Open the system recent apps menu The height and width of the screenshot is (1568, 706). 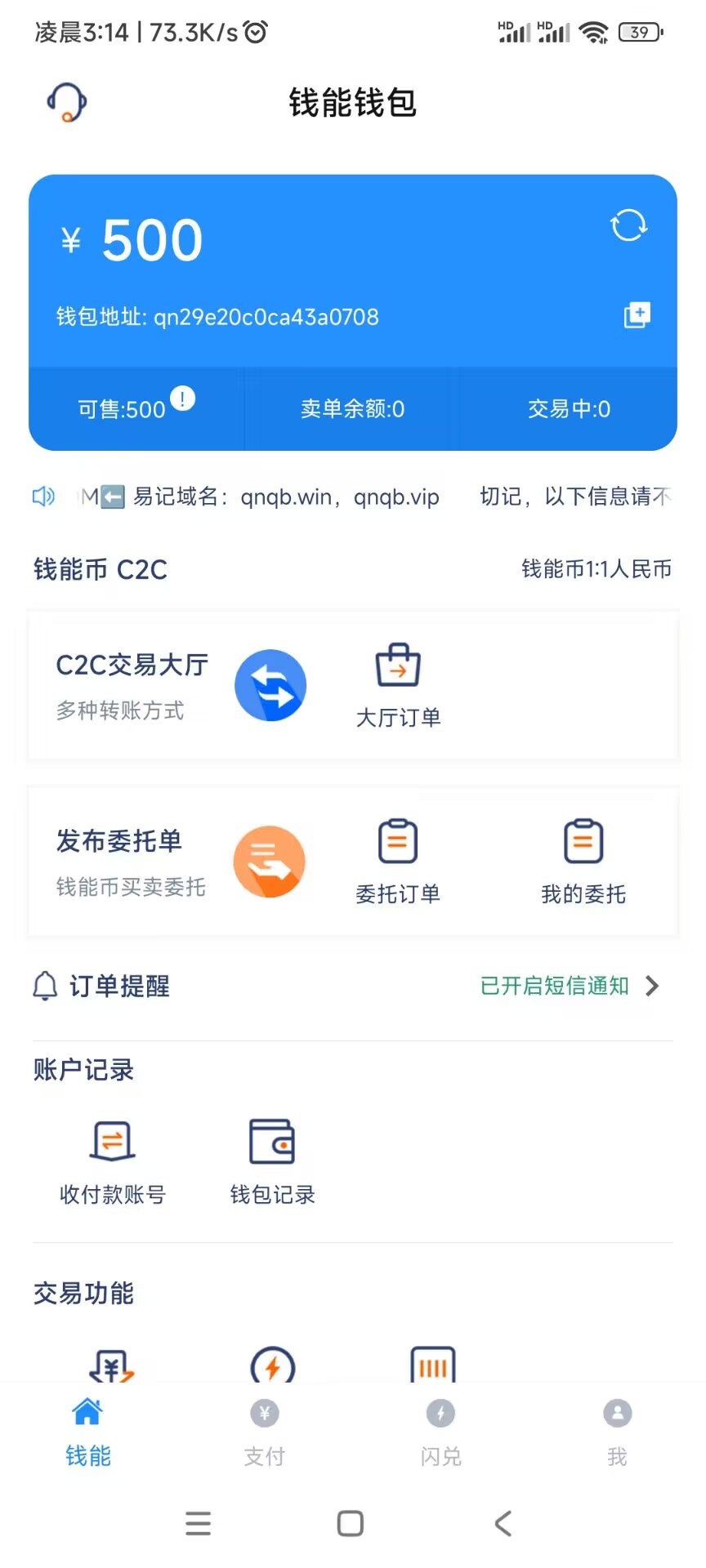pos(199,1523)
